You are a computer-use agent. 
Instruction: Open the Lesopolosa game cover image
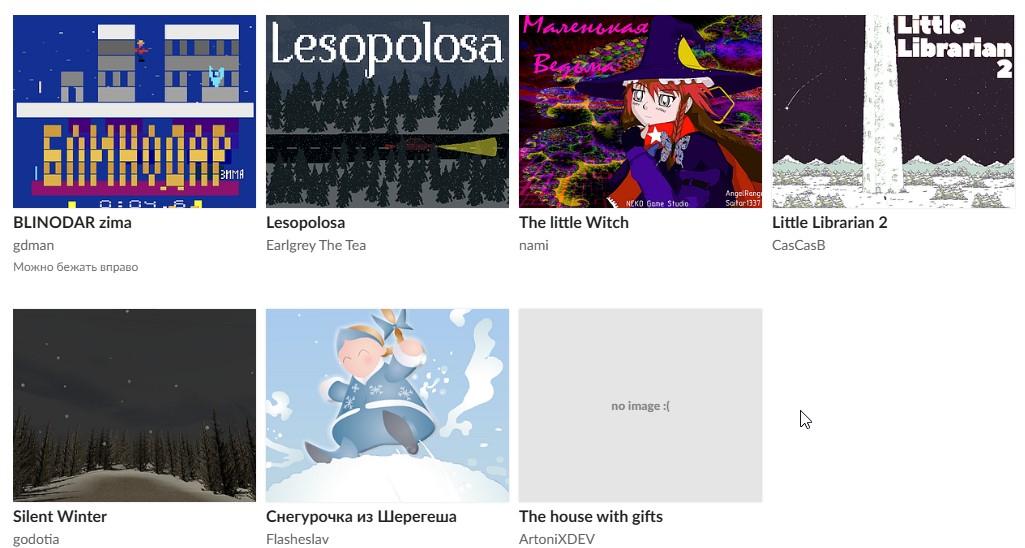[387, 111]
